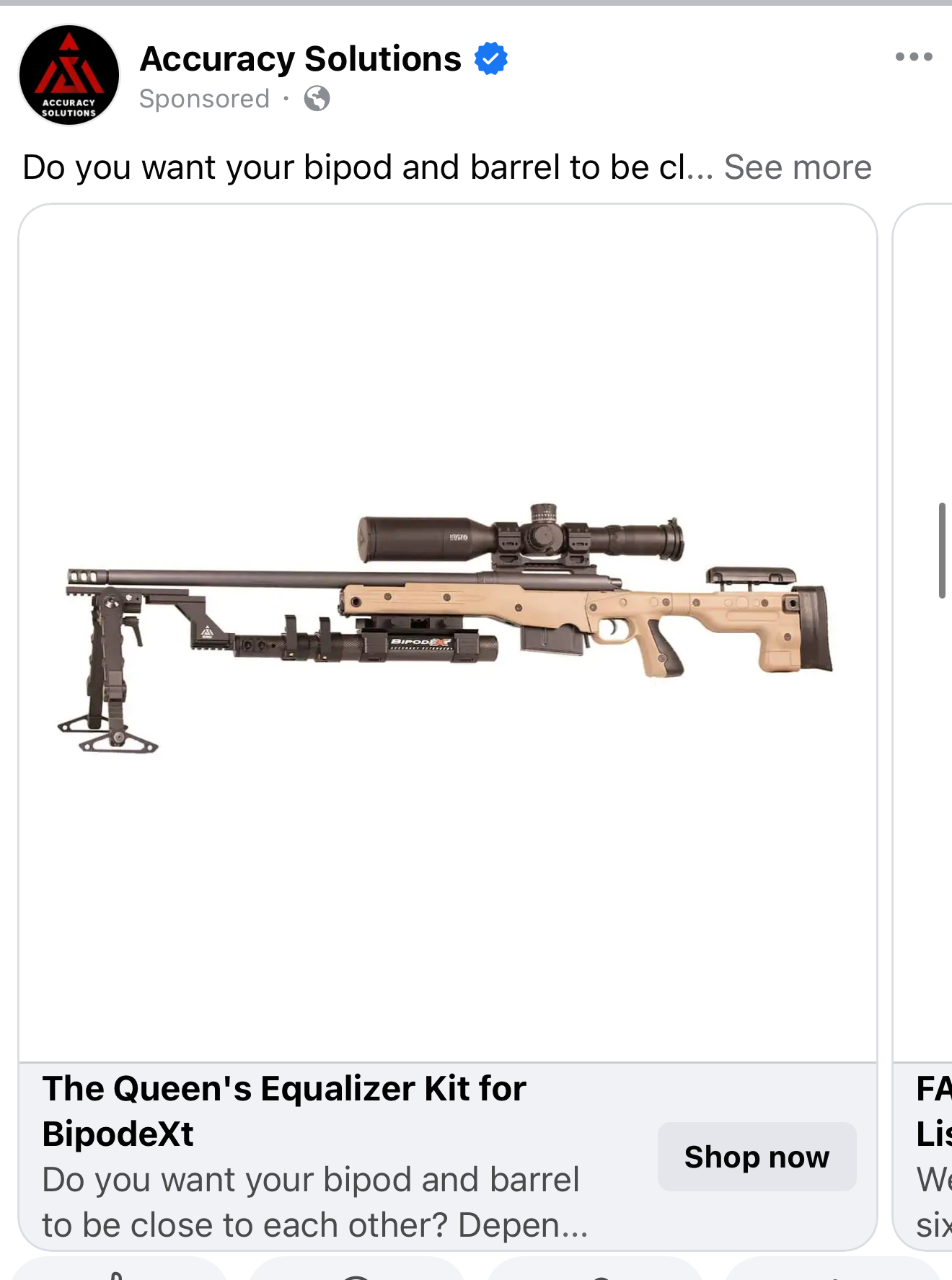Expand the post text with See more
This screenshot has width=952, height=1280.
pyautogui.click(x=798, y=167)
